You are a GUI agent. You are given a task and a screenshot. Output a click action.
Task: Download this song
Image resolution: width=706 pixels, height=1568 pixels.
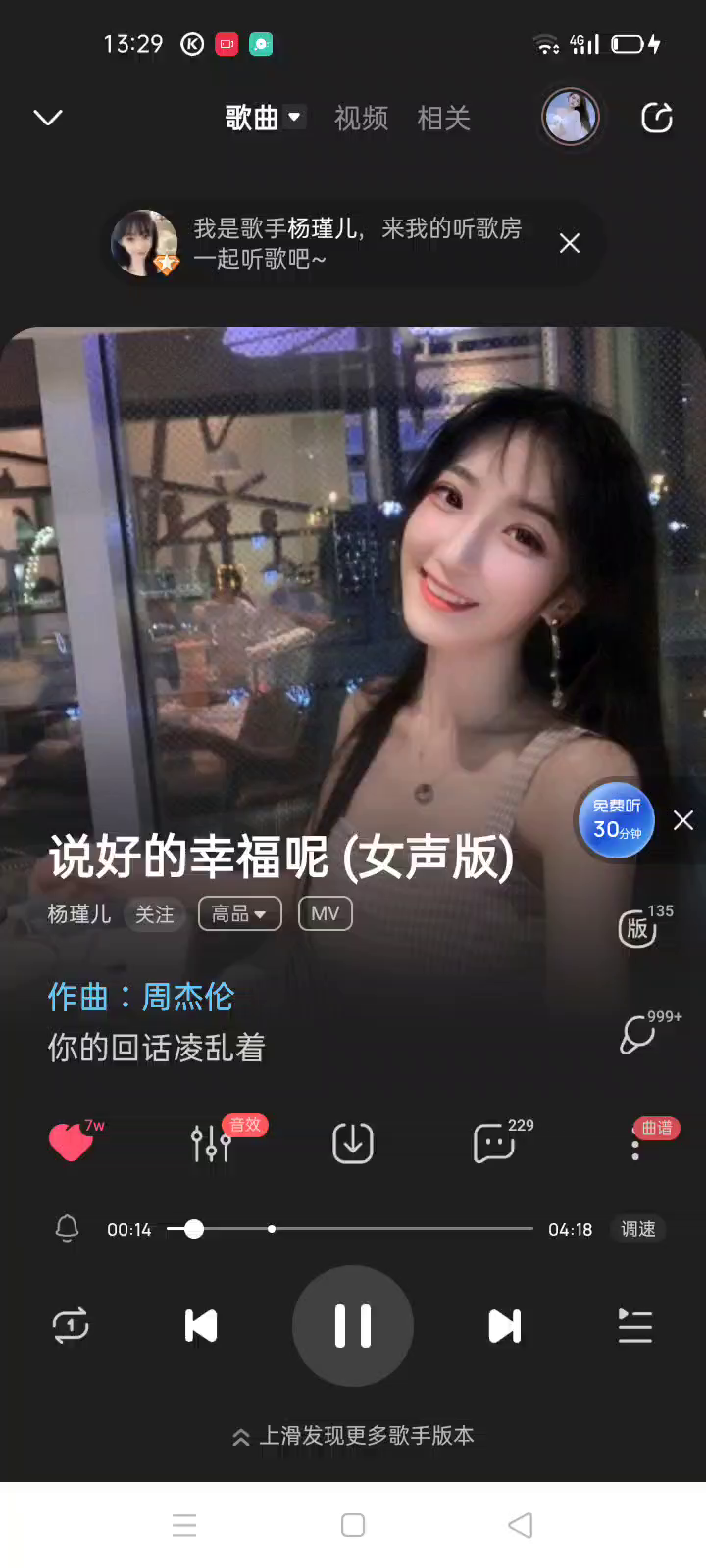353,1143
